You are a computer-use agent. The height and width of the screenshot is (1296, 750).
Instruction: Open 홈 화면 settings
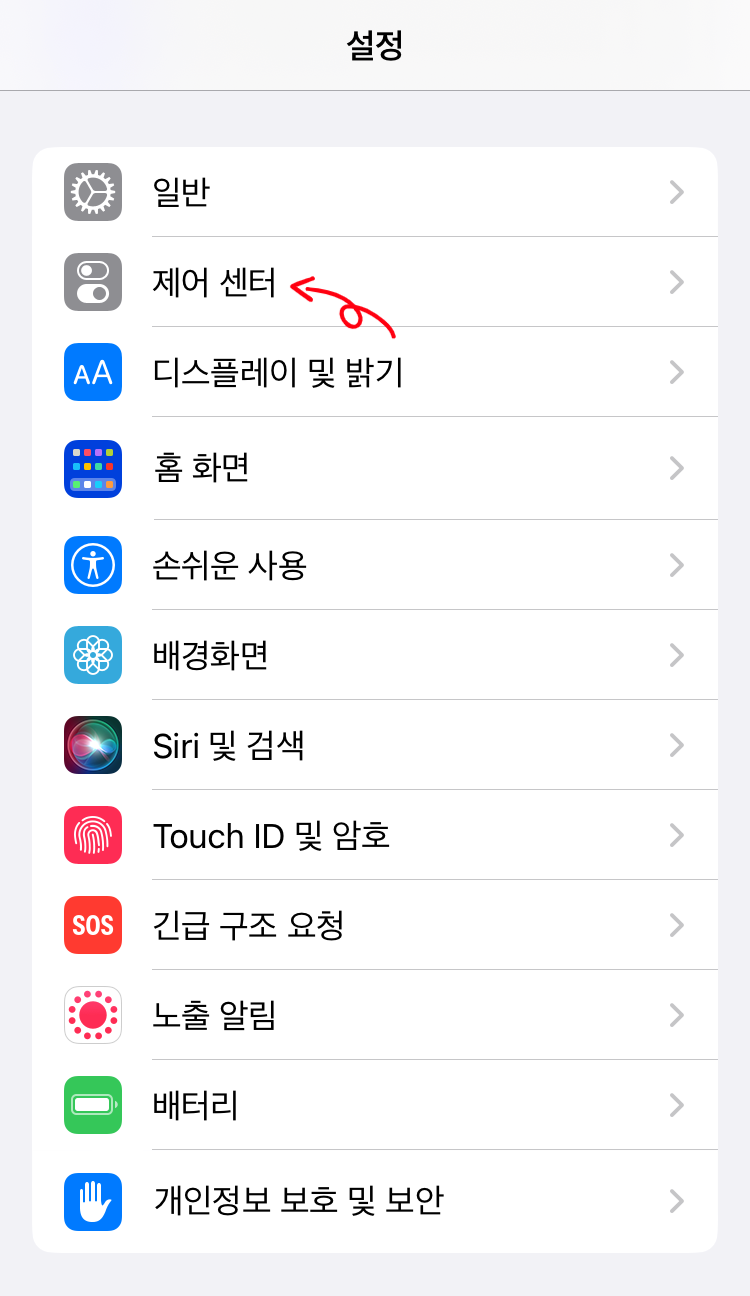(375, 468)
